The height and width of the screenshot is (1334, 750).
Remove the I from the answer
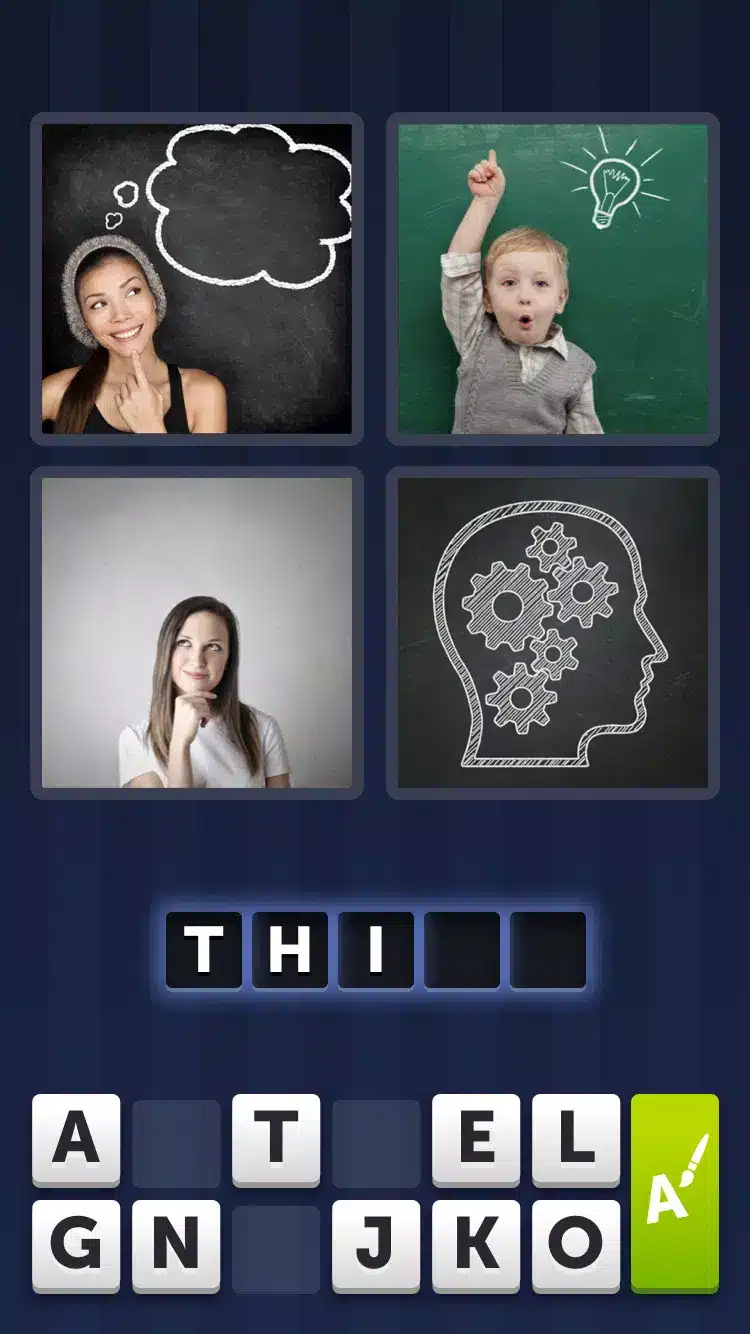376,950
